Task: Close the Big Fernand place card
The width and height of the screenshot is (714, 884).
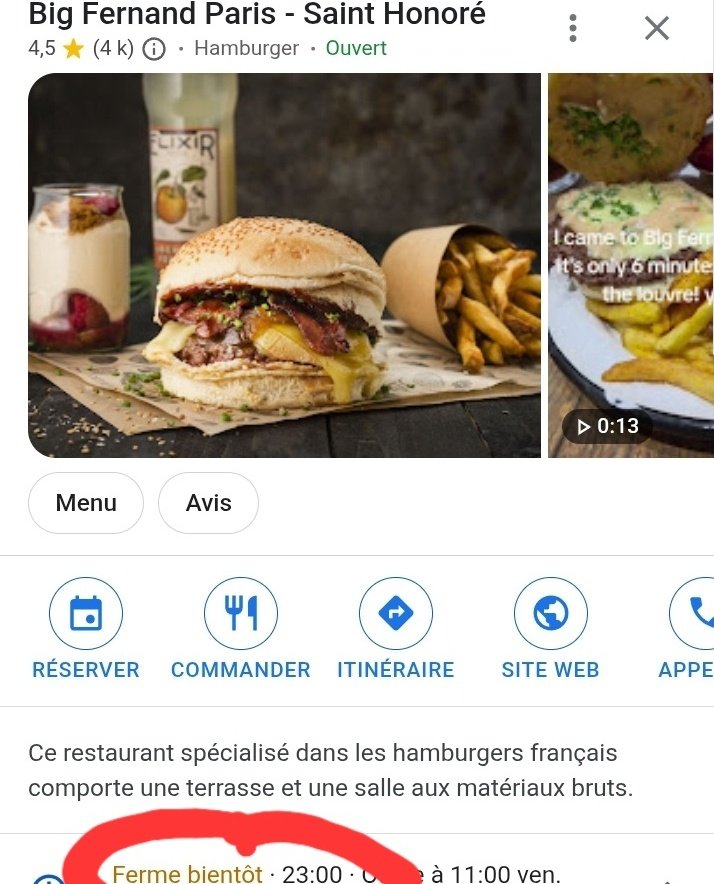Action: (656, 28)
